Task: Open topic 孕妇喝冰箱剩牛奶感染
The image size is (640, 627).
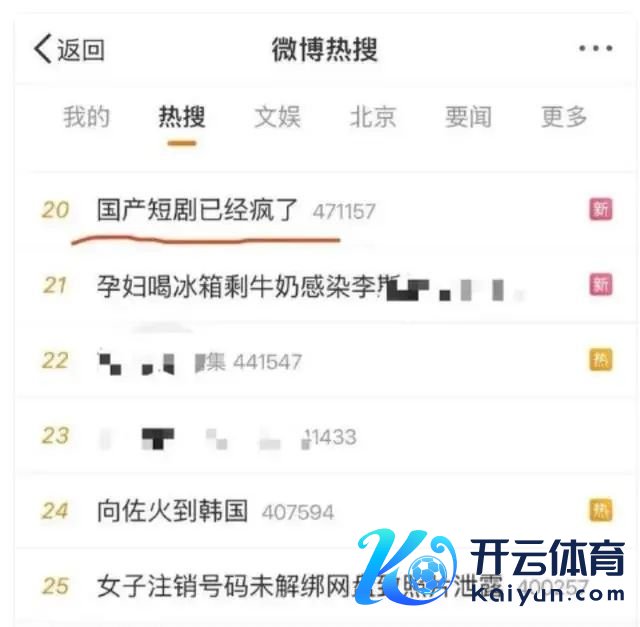Action: 240,285
